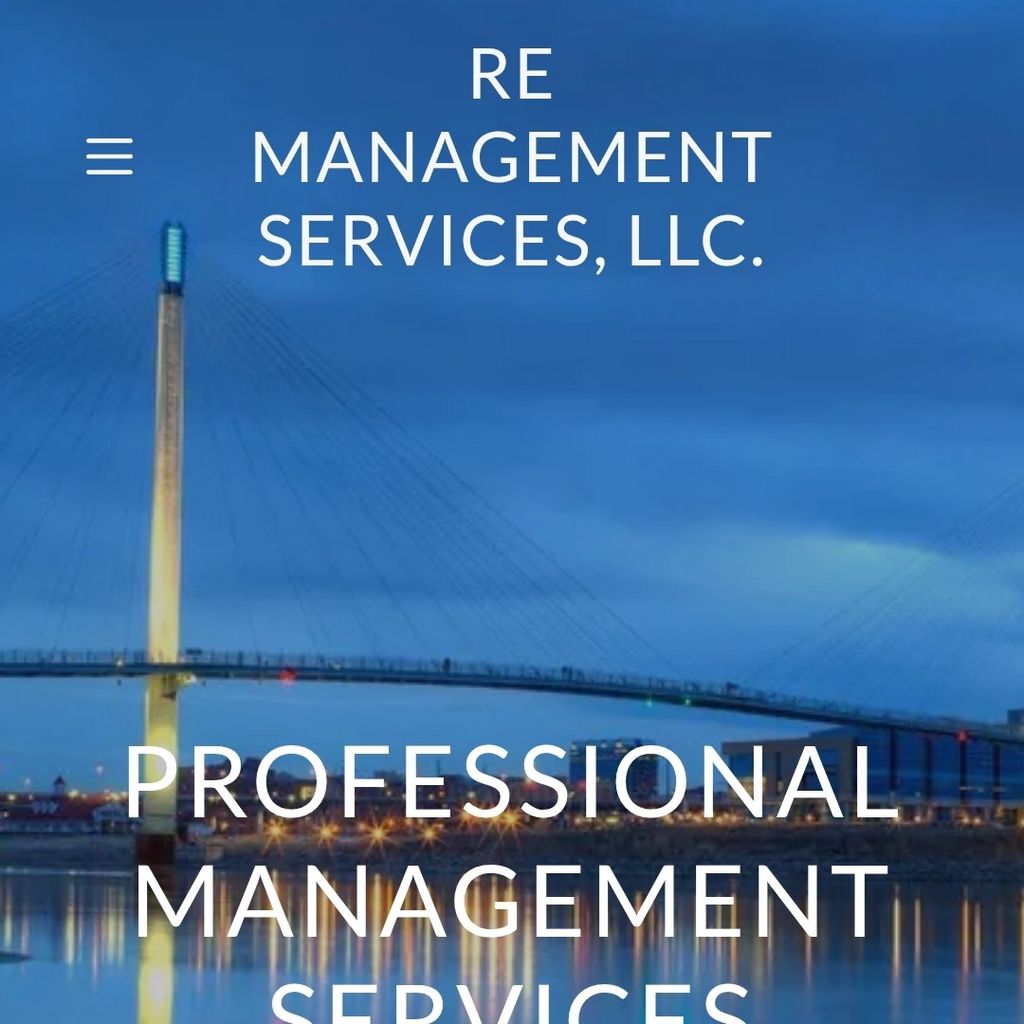This screenshot has width=1024, height=1024.
Task: Tap the RE Management Services, LLC. site title
Action: 511,158
